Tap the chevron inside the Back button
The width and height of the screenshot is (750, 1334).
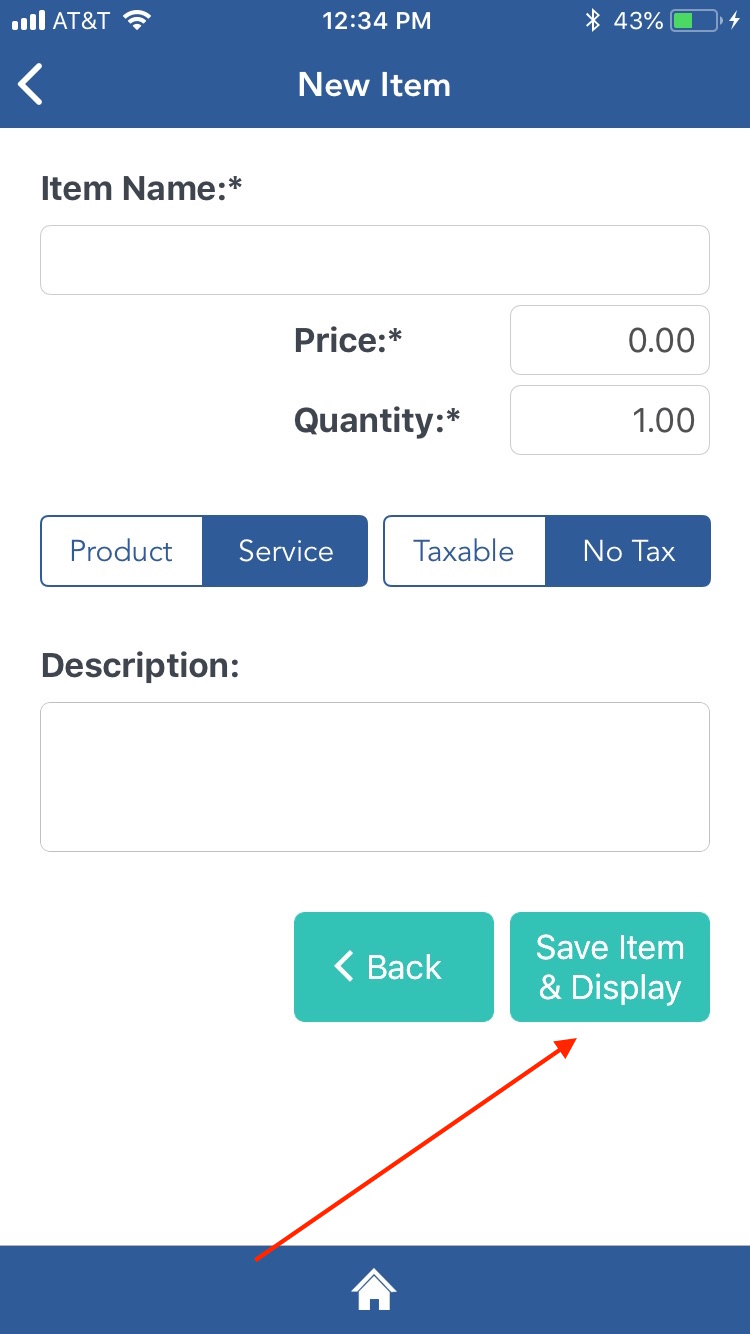click(343, 966)
